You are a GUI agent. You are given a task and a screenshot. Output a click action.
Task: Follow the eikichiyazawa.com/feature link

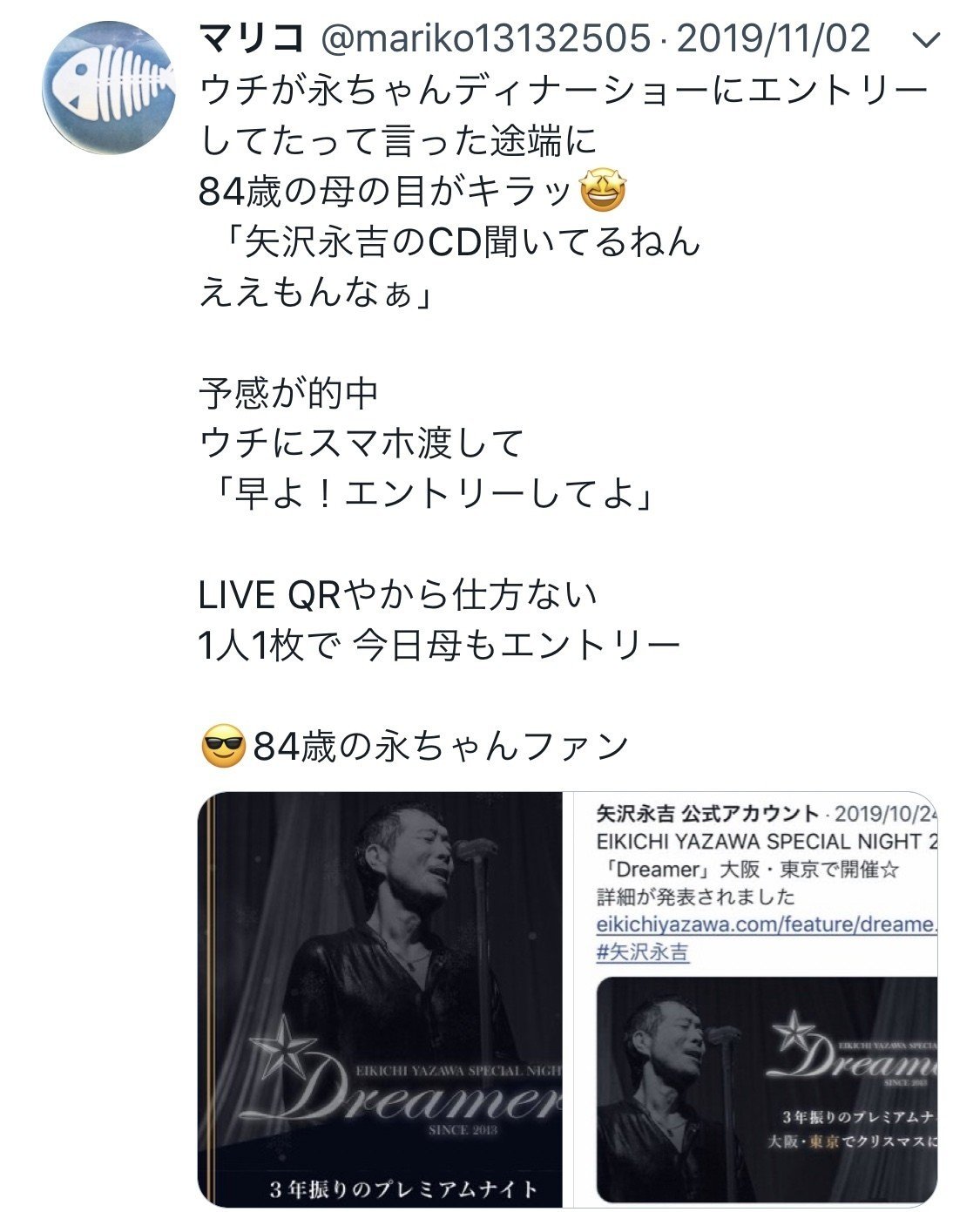[767, 924]
